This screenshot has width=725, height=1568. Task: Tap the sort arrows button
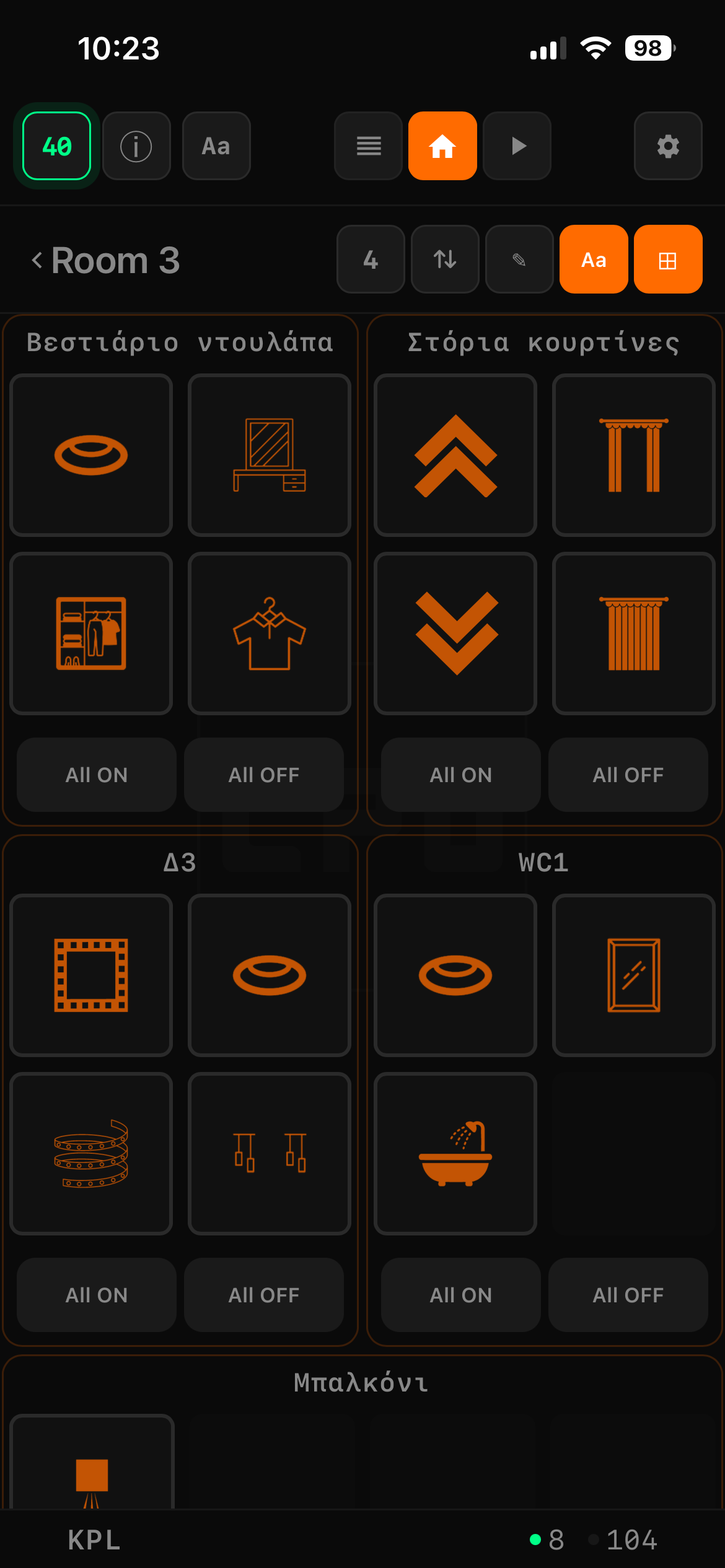445,259
